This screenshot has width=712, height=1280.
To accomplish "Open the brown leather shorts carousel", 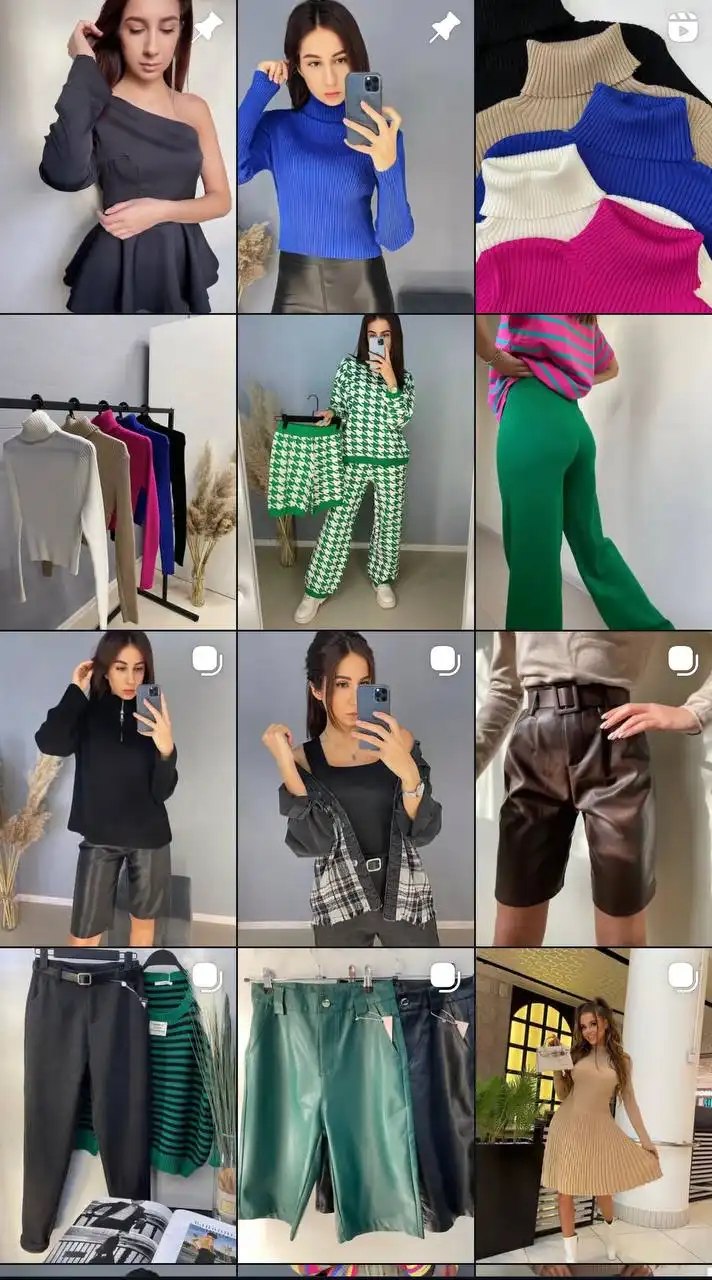I will point(593,788).
